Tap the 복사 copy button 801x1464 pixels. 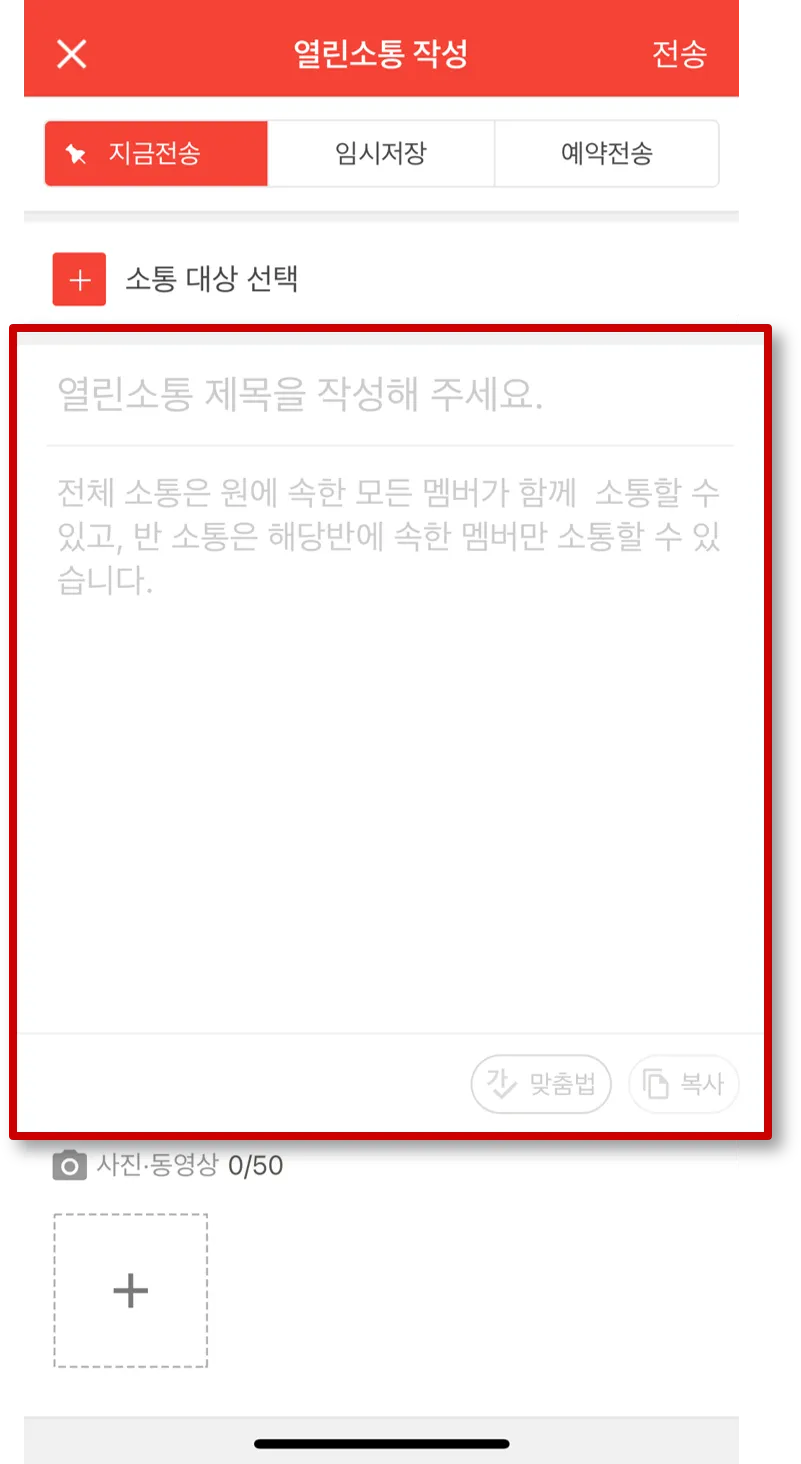pyautogui.click(x=684, y=1084)
